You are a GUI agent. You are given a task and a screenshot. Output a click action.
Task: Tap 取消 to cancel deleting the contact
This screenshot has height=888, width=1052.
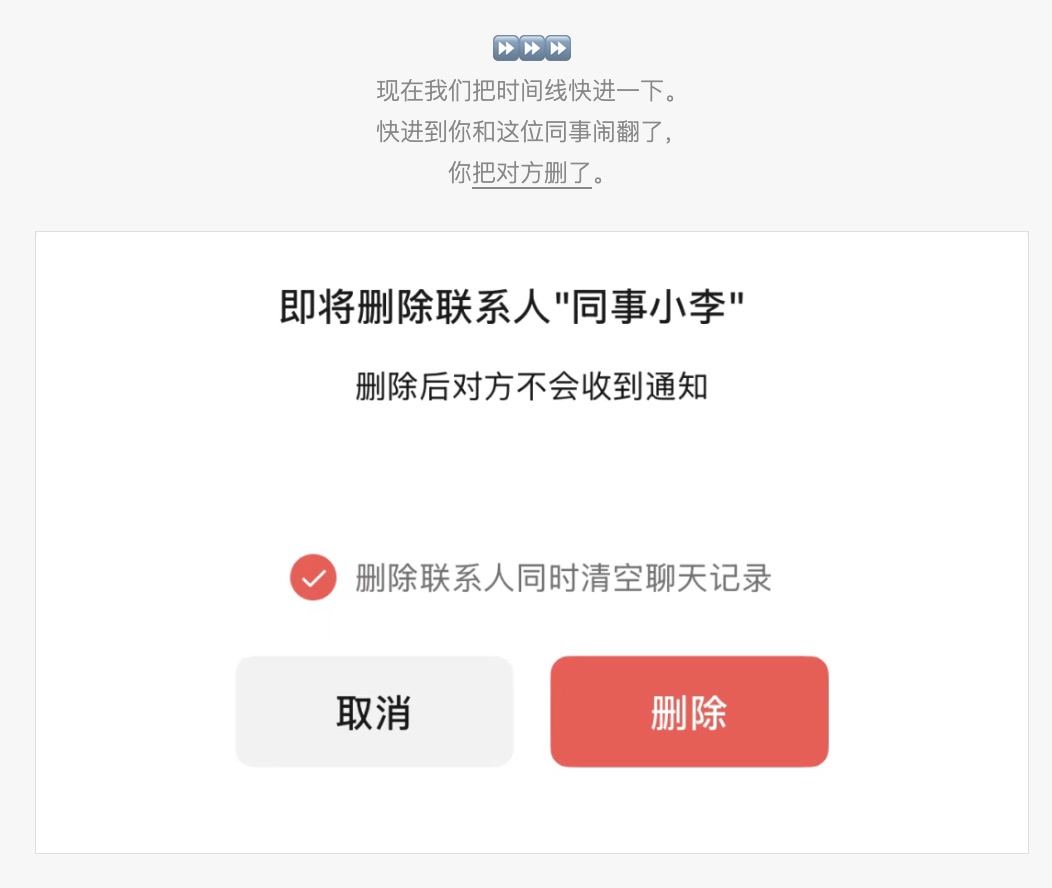374,712
